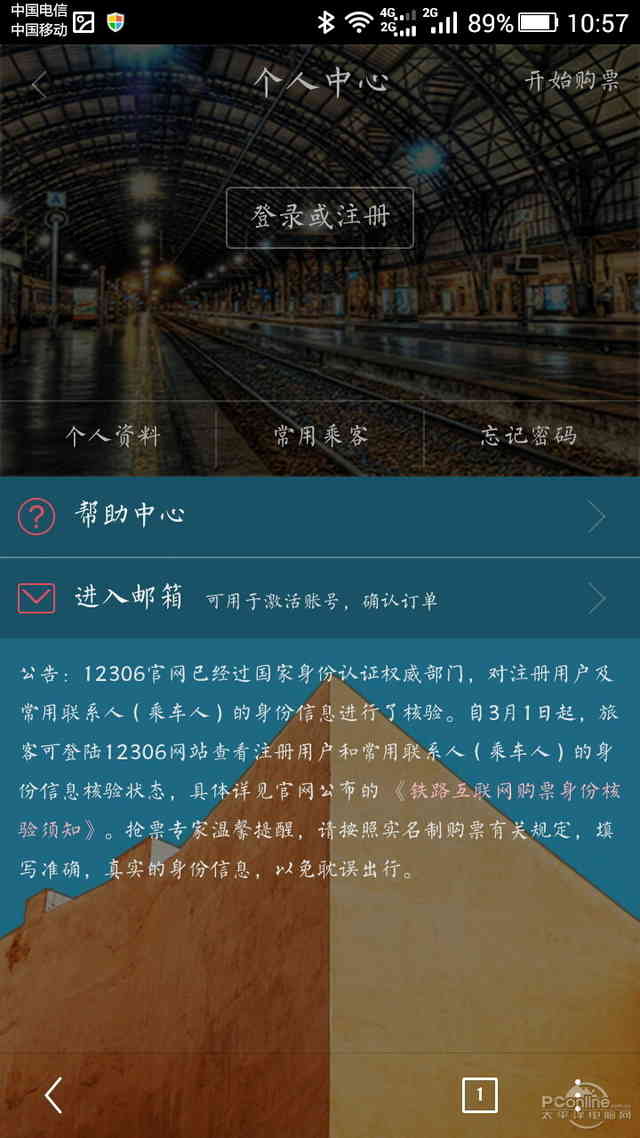Select 忘记密码 to recover password
This screenshot has height=1138, width=640.
point(528,437)
